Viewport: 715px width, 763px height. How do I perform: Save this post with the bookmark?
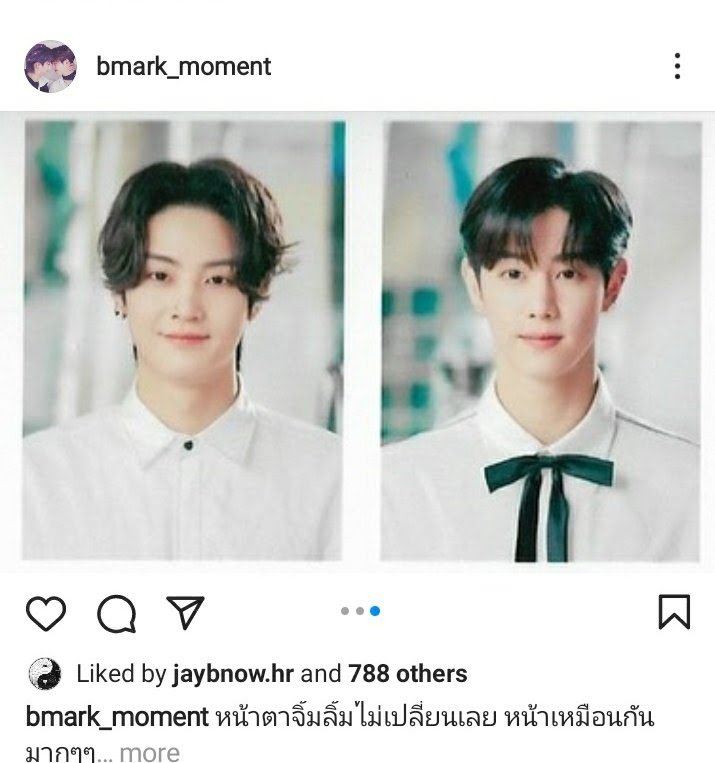(675, 612)
